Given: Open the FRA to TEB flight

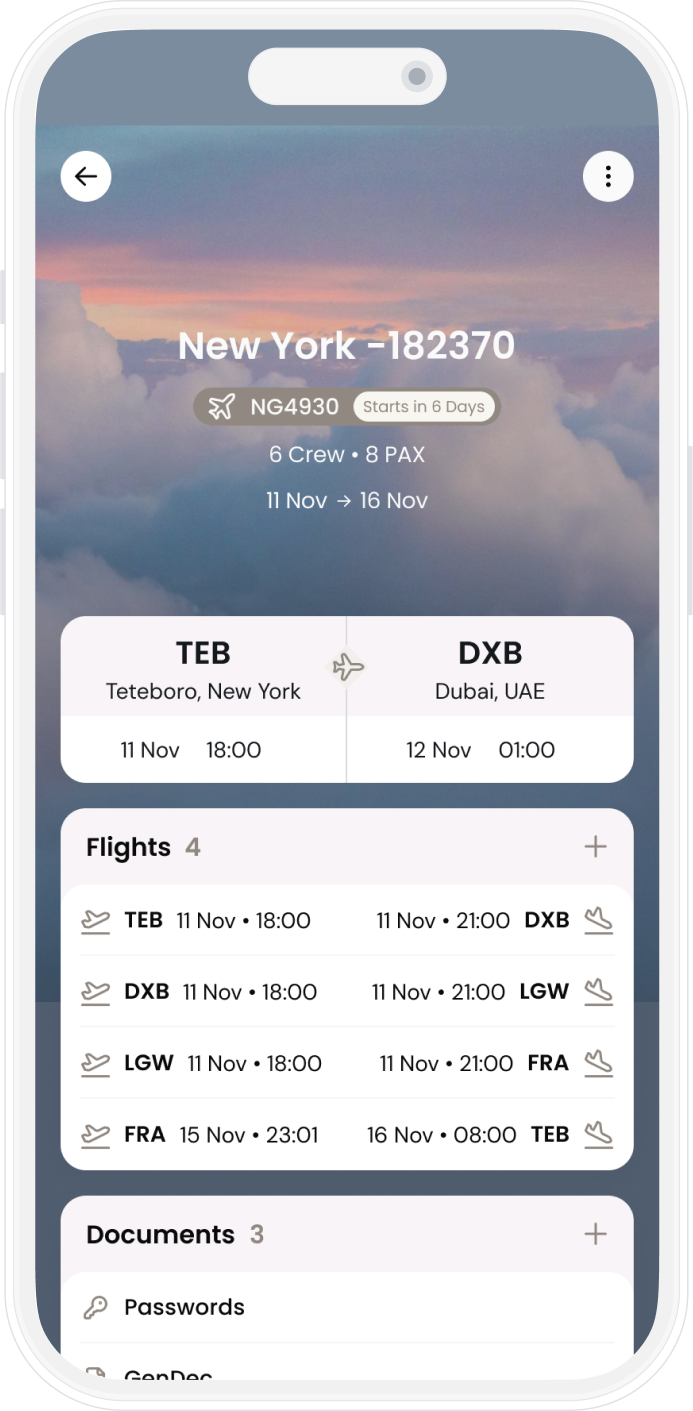Looking at the screenshot, I should 346,1135.
